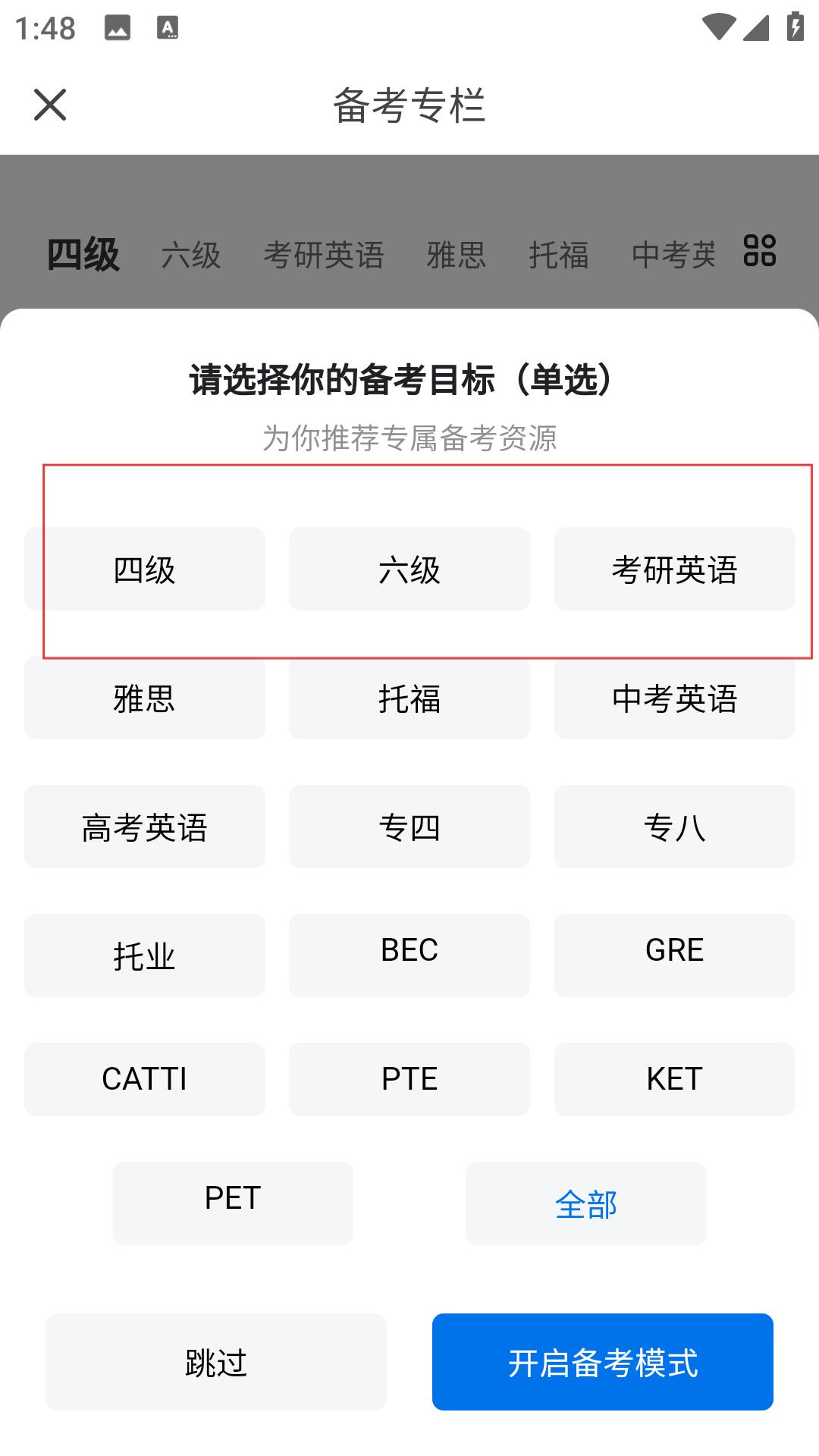Choose GRE as exam goal
819x1456 pixels.
coord(674,955)
